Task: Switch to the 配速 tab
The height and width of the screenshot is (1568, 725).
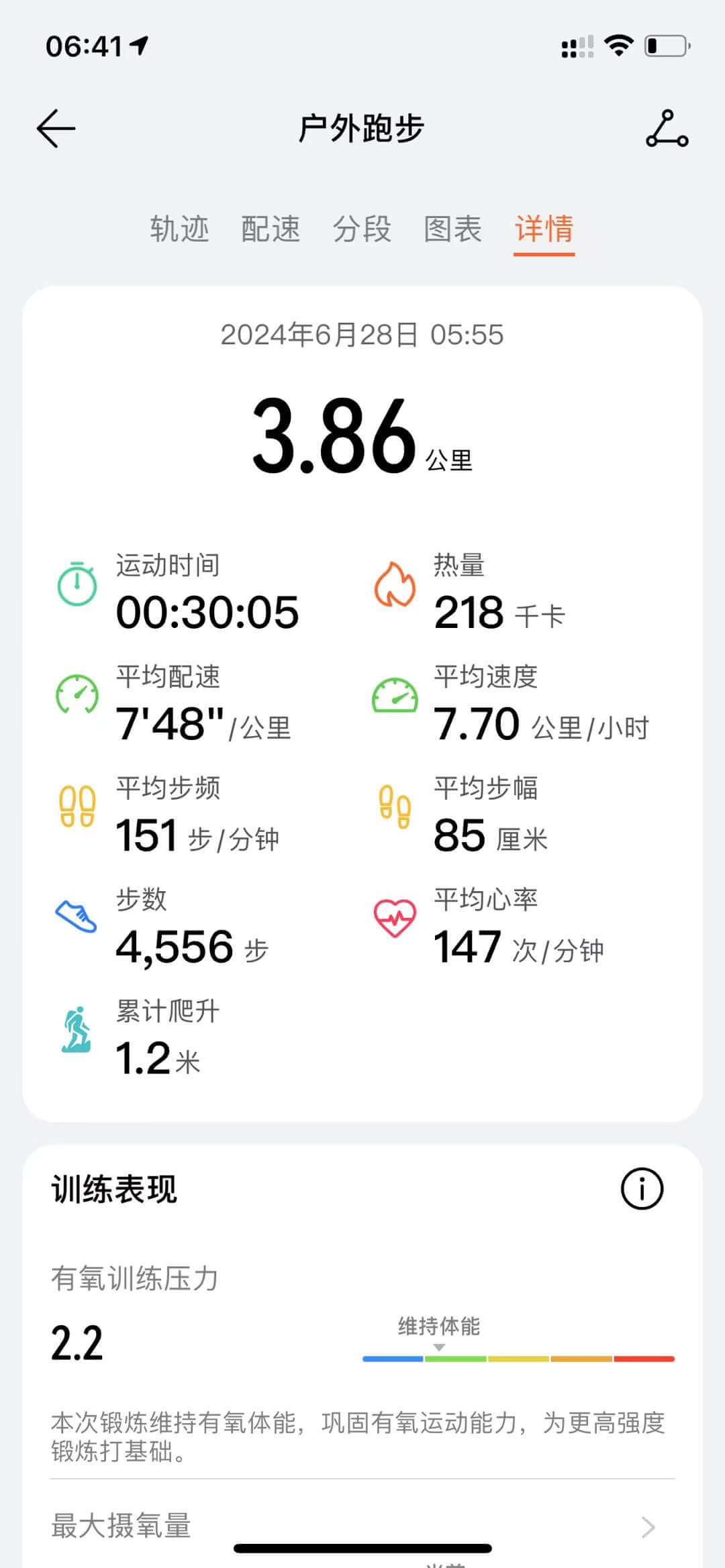Action: (271, 229)
